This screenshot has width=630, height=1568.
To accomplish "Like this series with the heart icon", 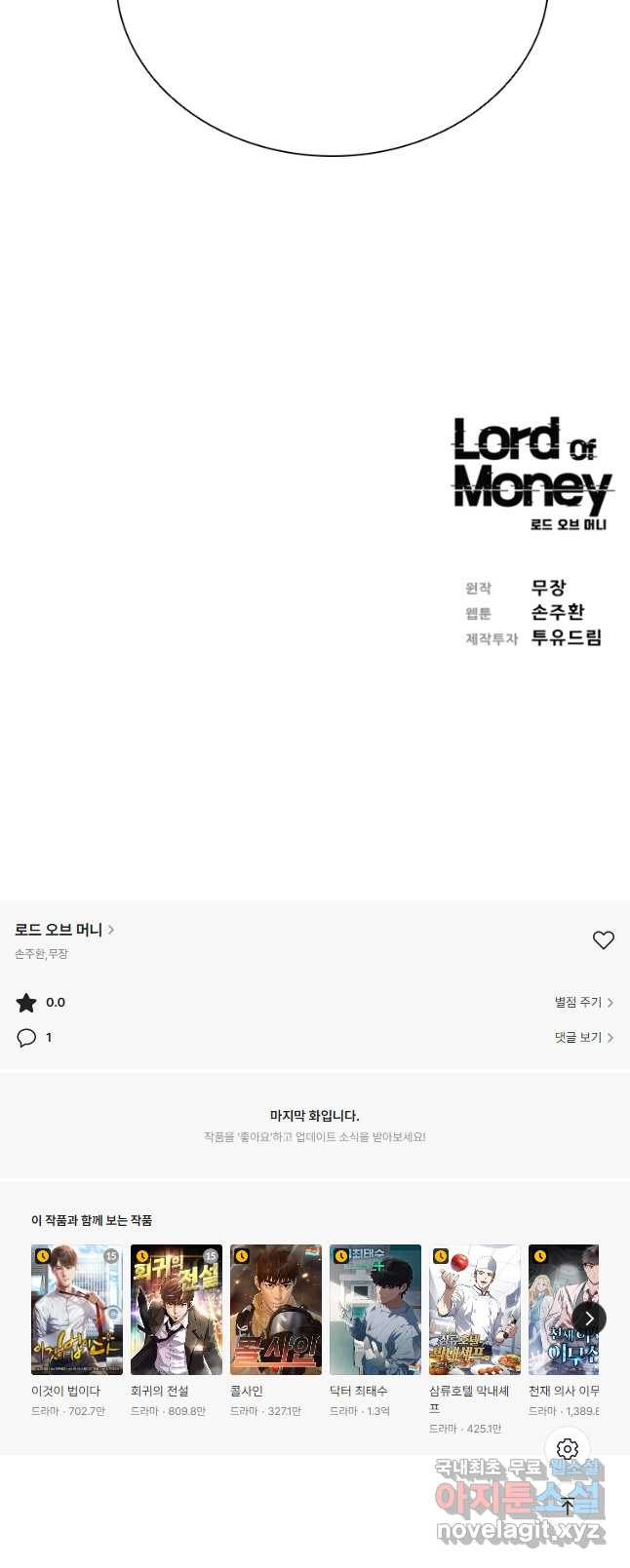I will (604, 939).
